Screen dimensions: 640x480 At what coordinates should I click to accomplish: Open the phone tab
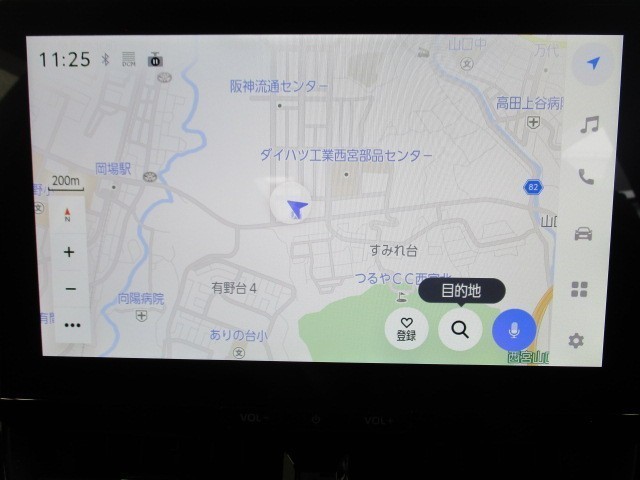[586, 177]
